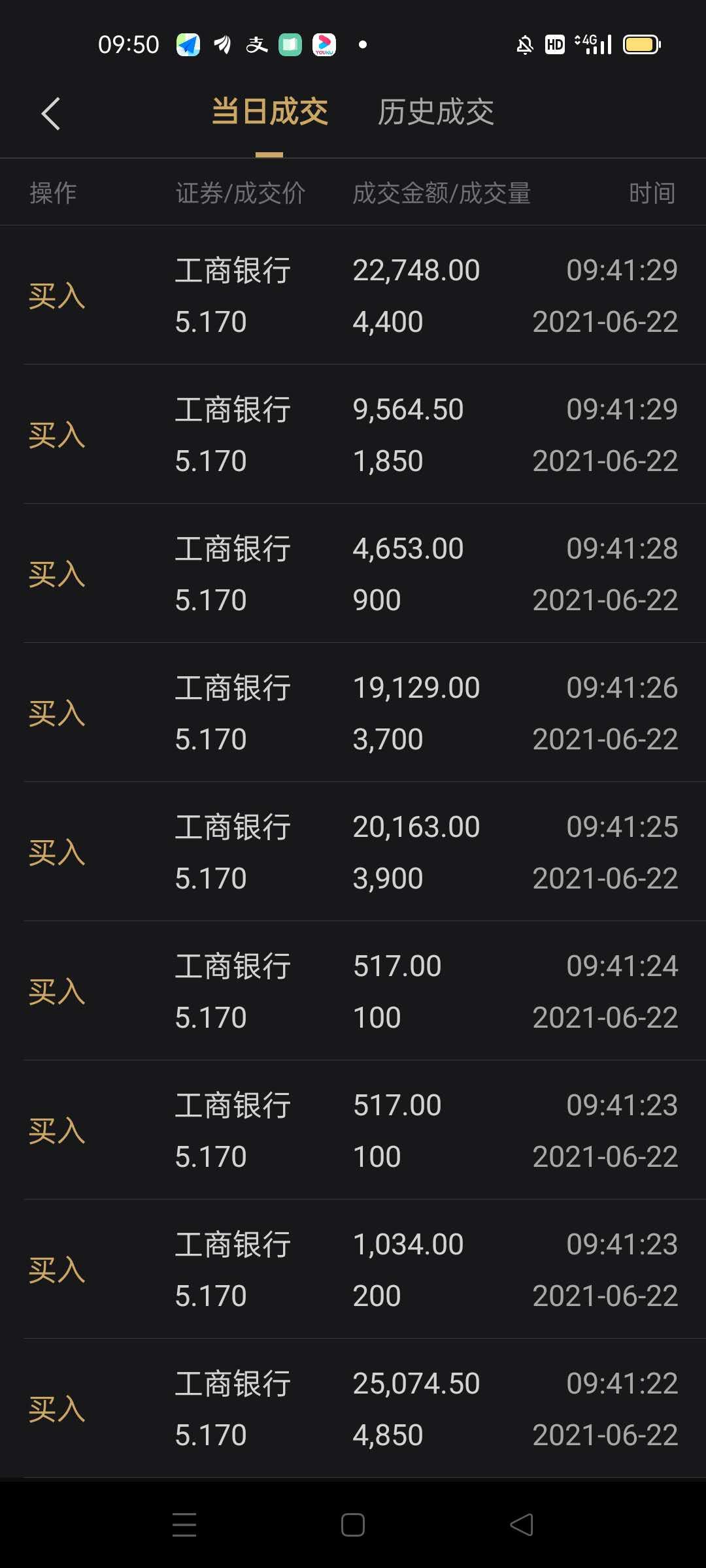Tap the 操作 column header

coord(55,192)
